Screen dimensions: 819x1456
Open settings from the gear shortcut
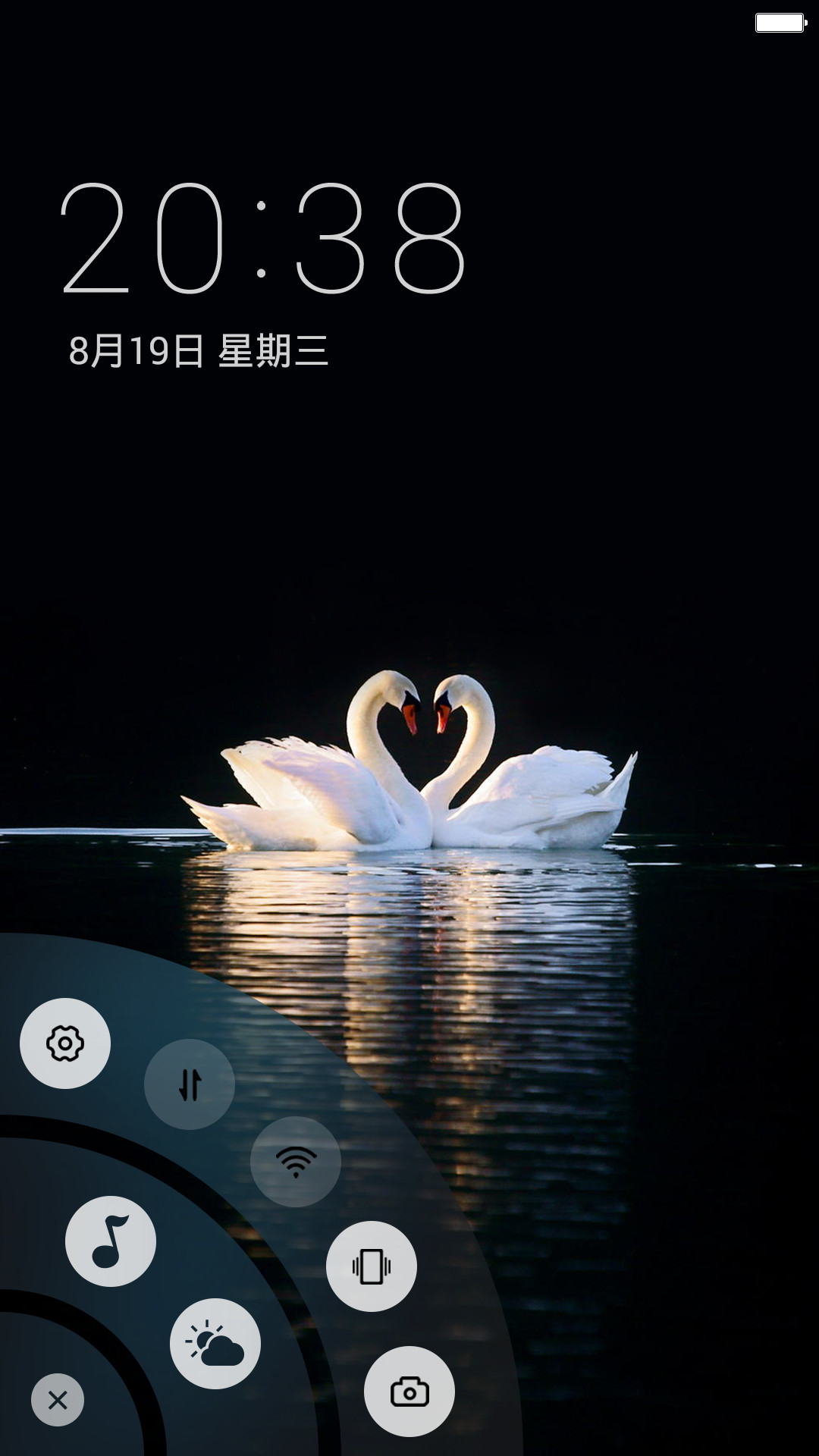(65, 1043)
